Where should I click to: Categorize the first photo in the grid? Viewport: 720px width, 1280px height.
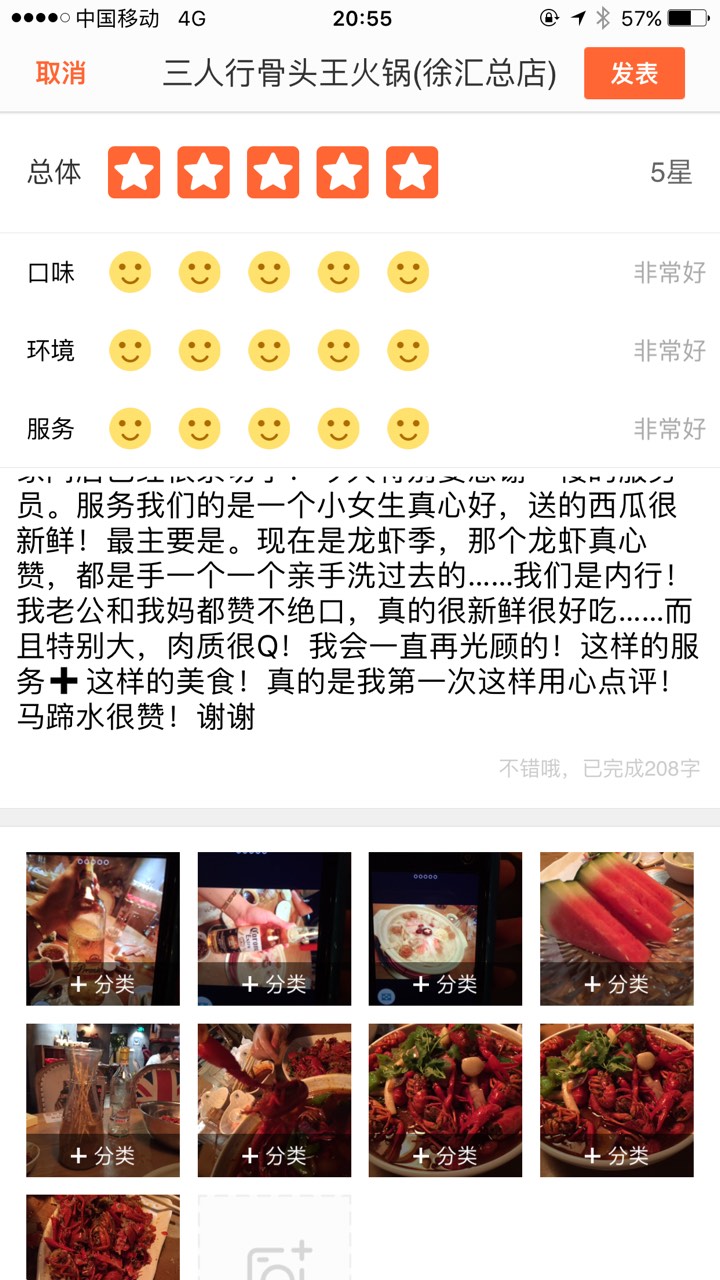[103, 984]
